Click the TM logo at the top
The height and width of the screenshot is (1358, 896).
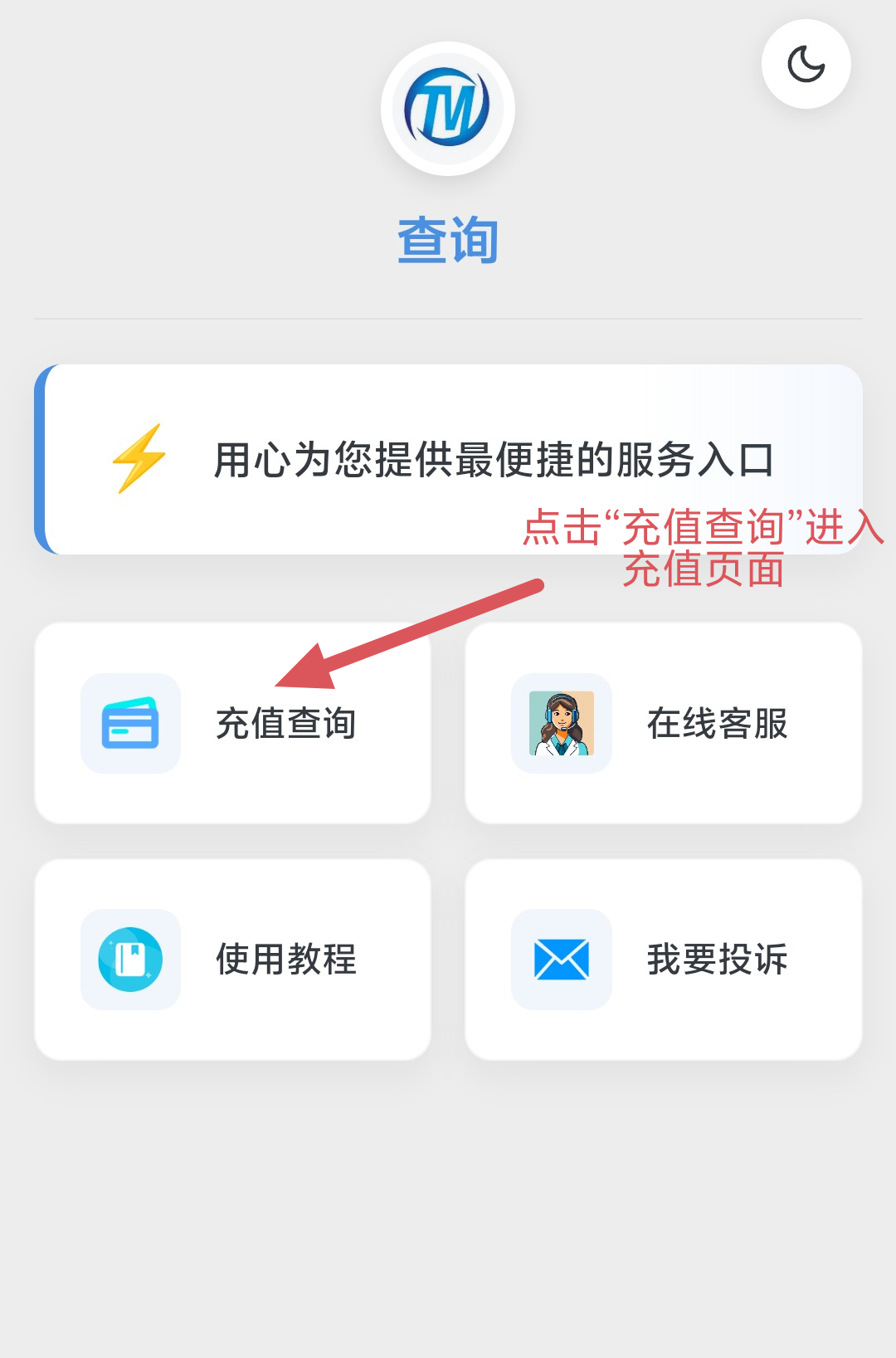click(447, 108)
